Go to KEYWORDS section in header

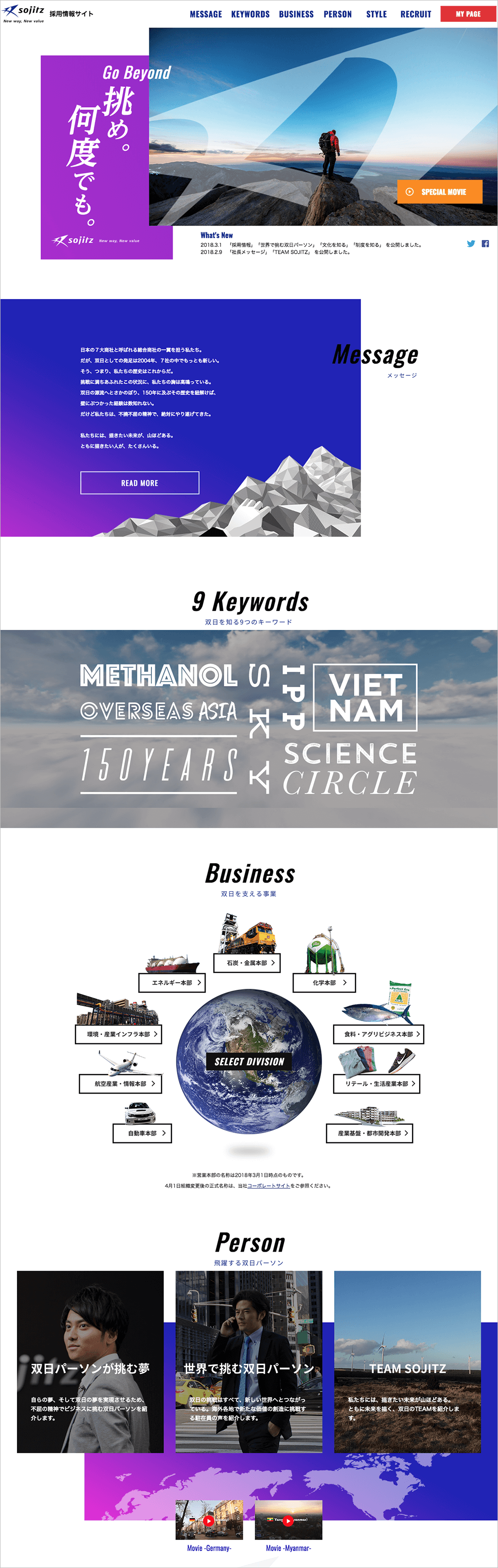pos(250,14)
